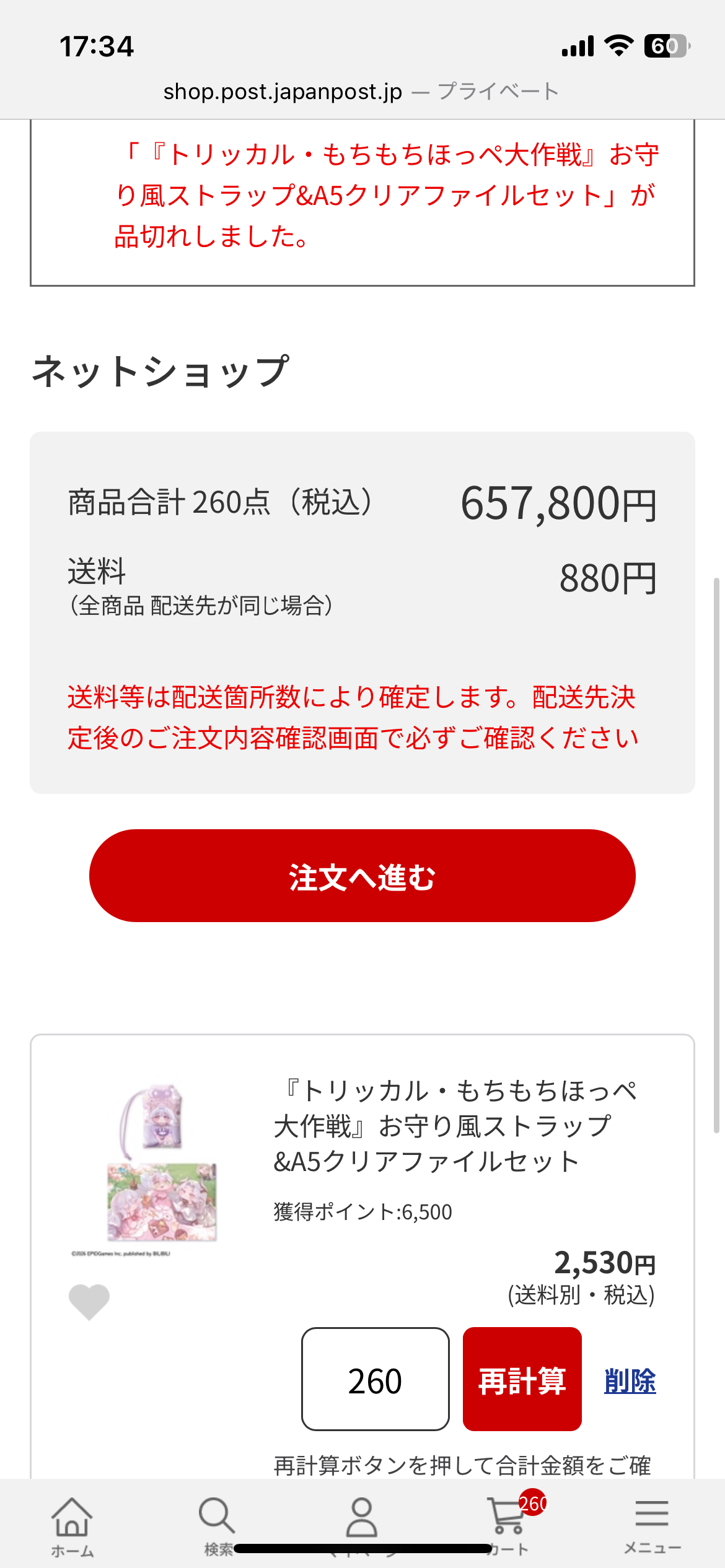725x1568 pixels.
Task: Add the strap set to favorites
Action: (x=89, y=1301)
